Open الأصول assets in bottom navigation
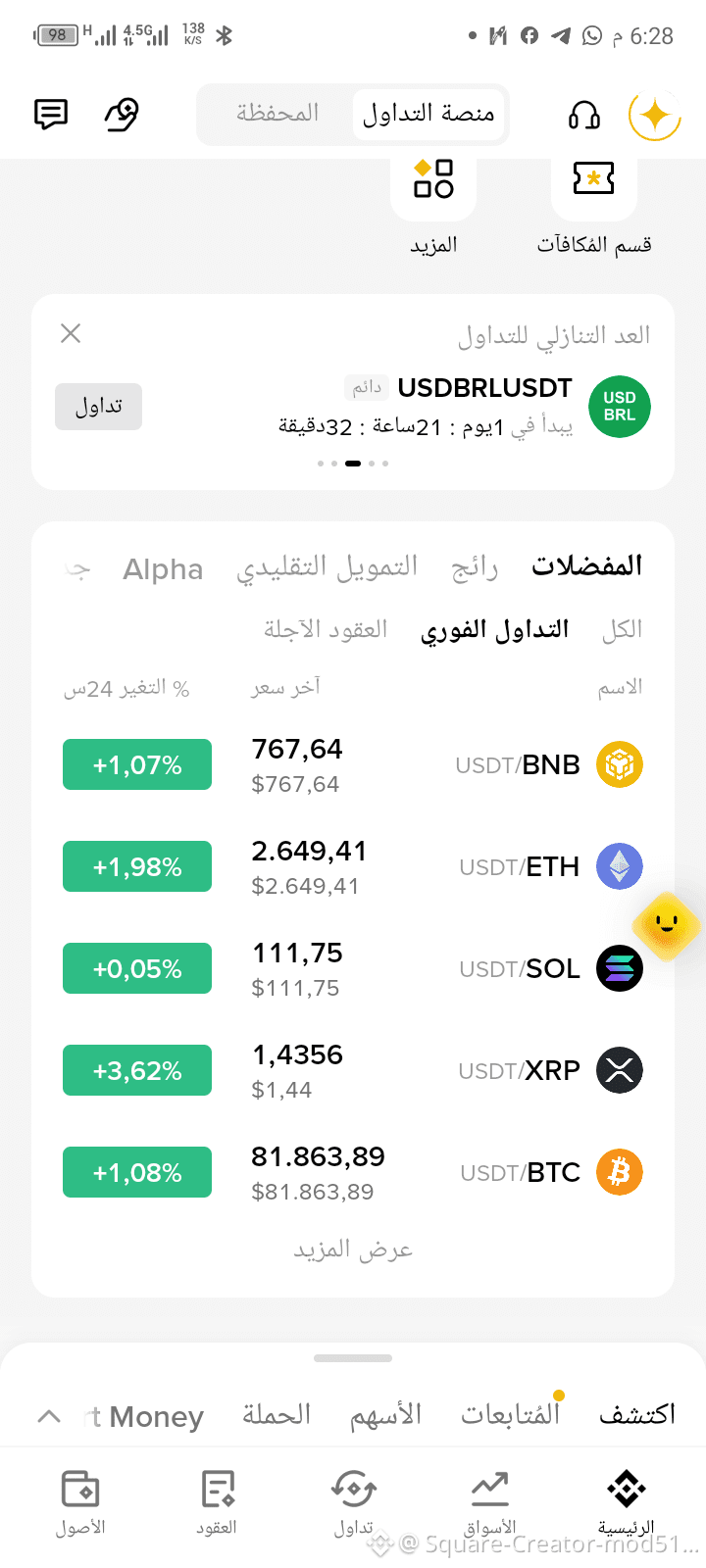The image size is (706, 1568). tap(80, 1503)
